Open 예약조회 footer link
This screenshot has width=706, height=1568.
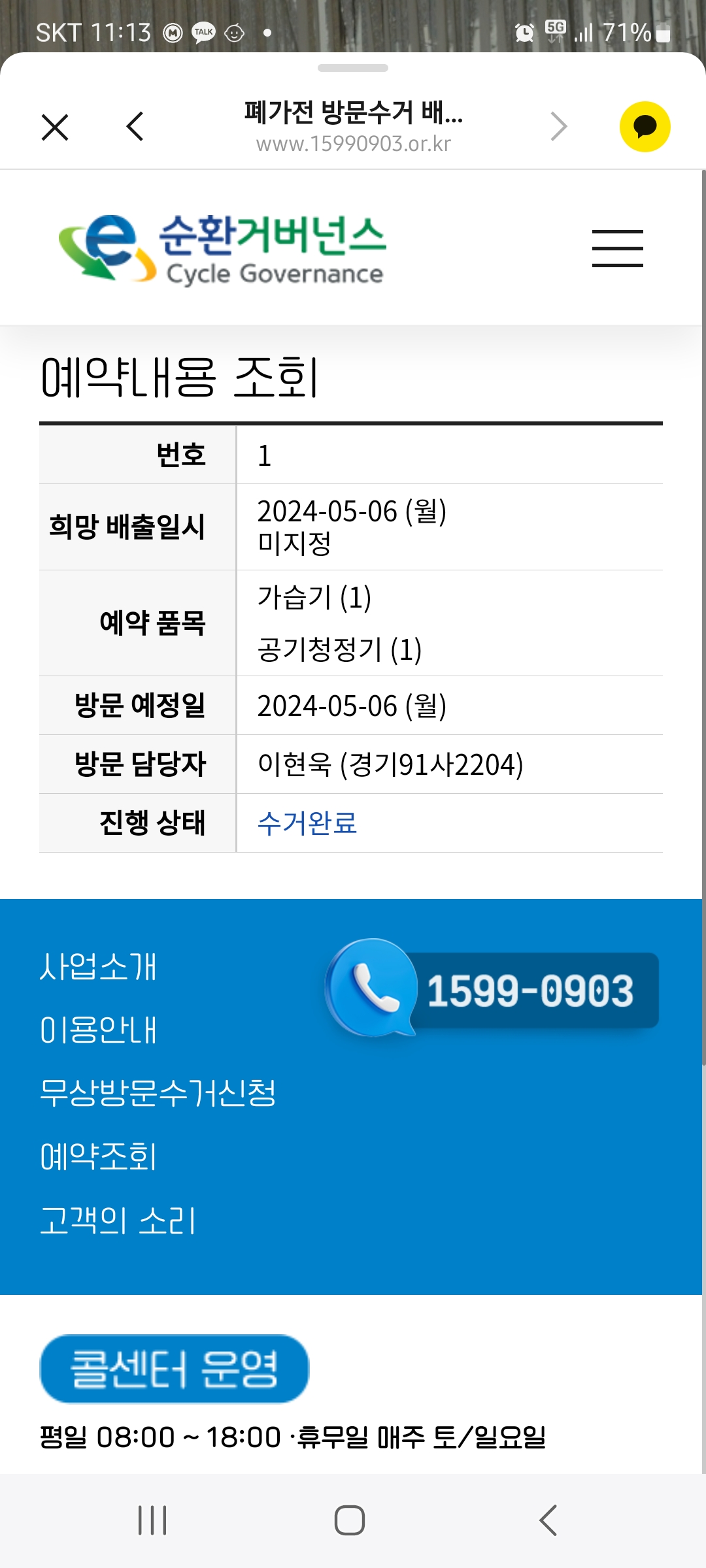[98, 1156]
